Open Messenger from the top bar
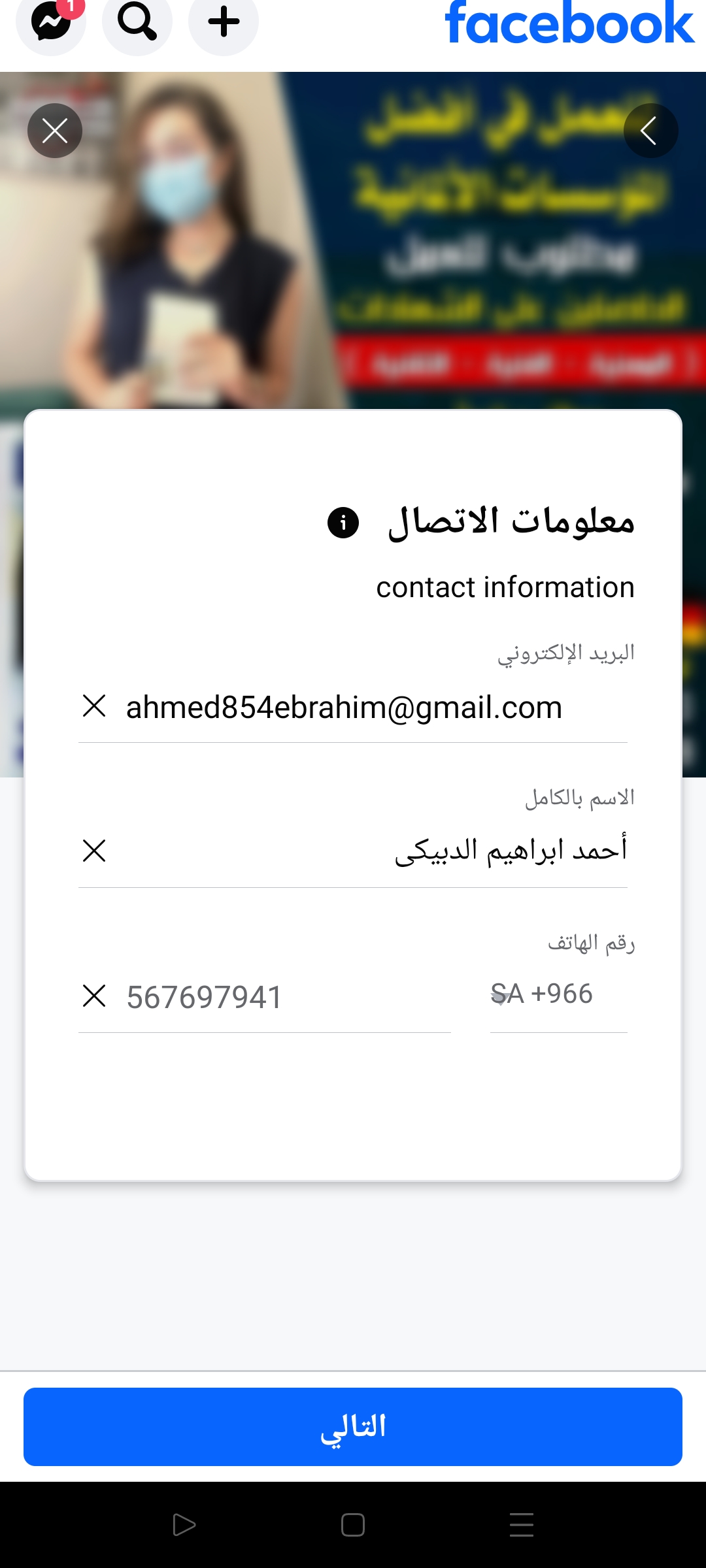This screenshot has height=1568, width=706. pos(51,22)
